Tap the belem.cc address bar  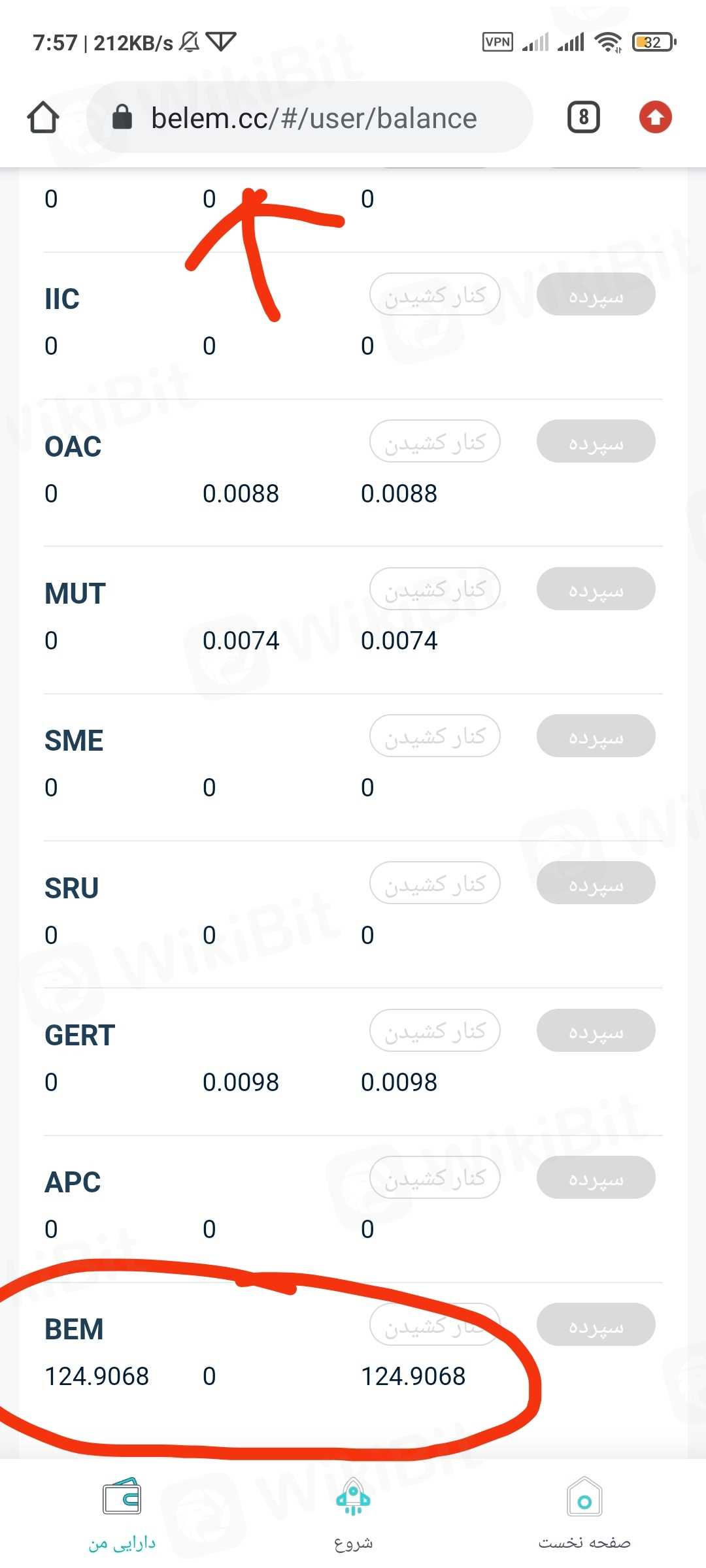click(x=312, y=118)
